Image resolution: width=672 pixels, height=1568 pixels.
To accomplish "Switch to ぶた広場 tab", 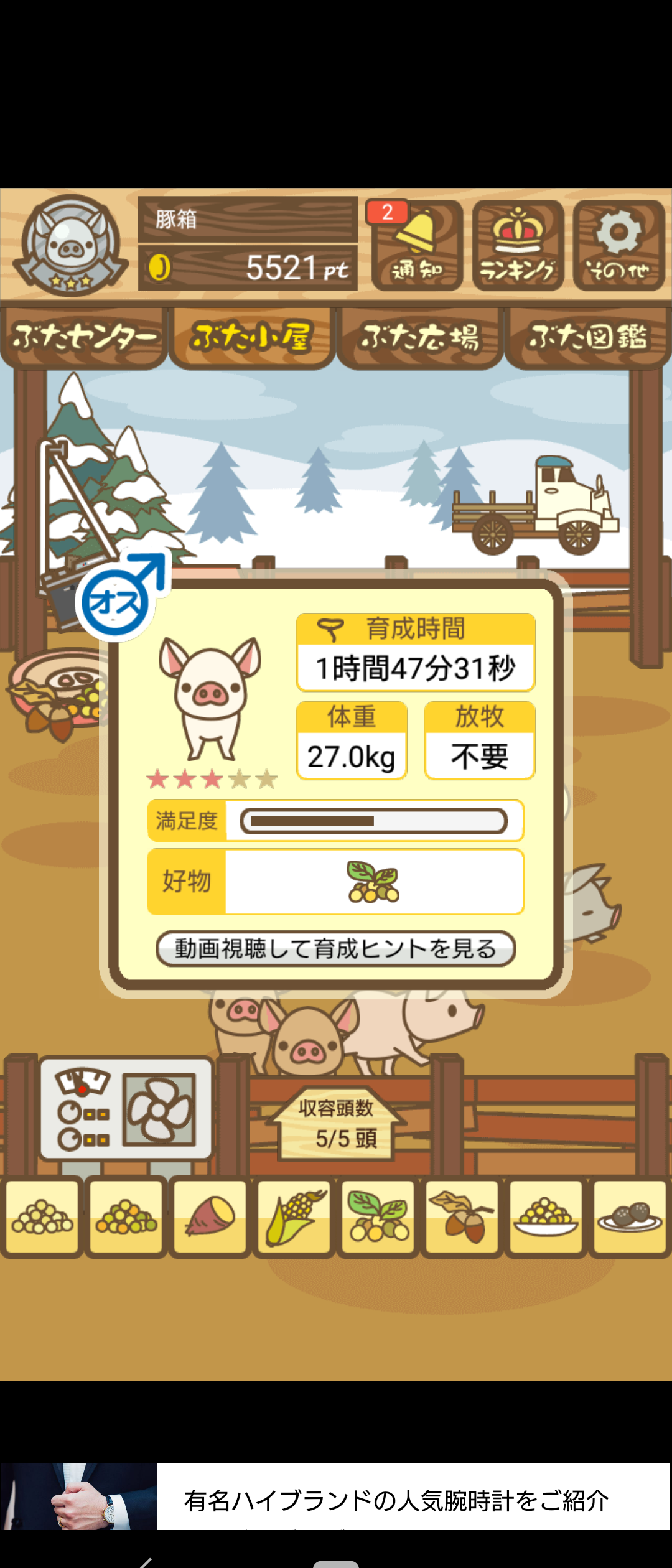I will [420, 337].
